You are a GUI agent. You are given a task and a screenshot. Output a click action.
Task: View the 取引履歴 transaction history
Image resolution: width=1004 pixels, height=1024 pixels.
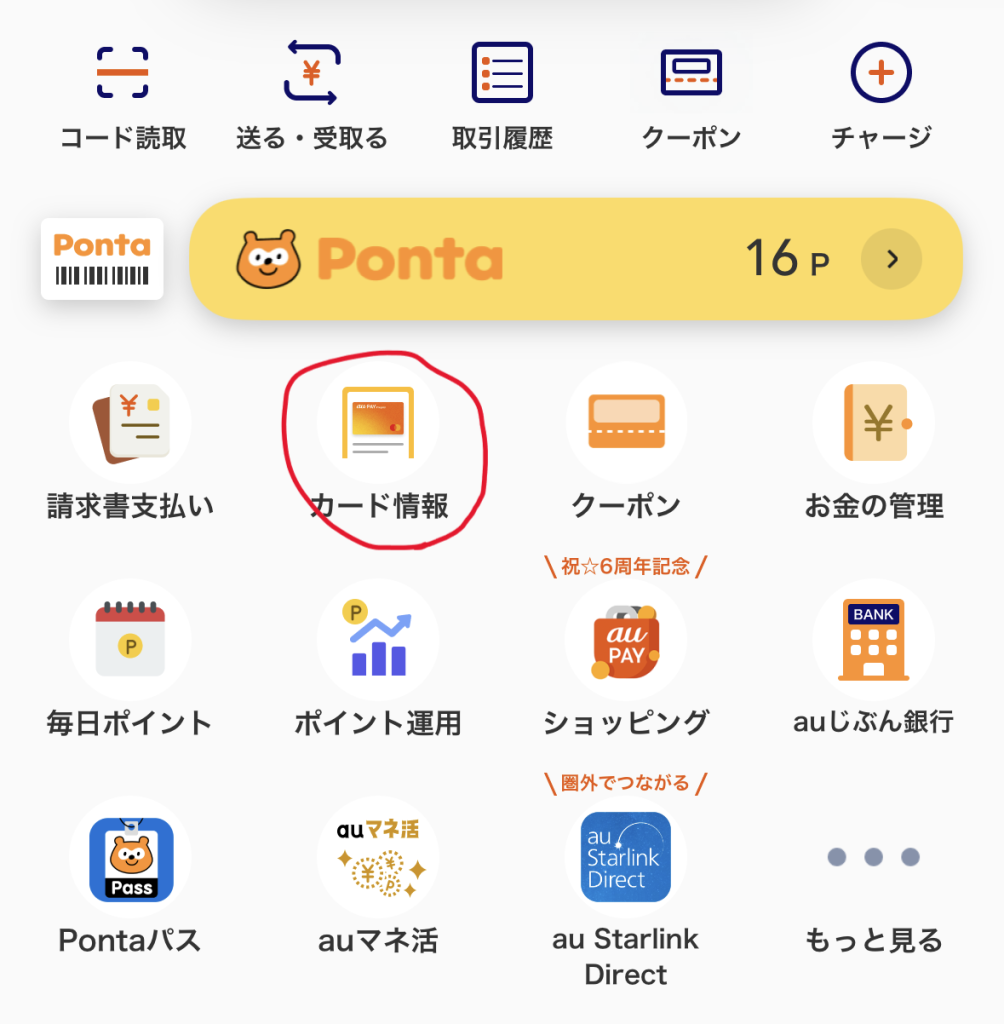click(x=502, y=97)
